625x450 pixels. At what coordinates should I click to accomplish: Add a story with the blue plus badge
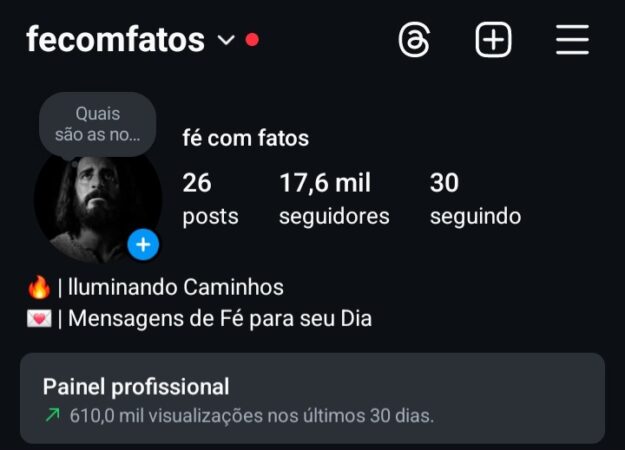[143, 244]
